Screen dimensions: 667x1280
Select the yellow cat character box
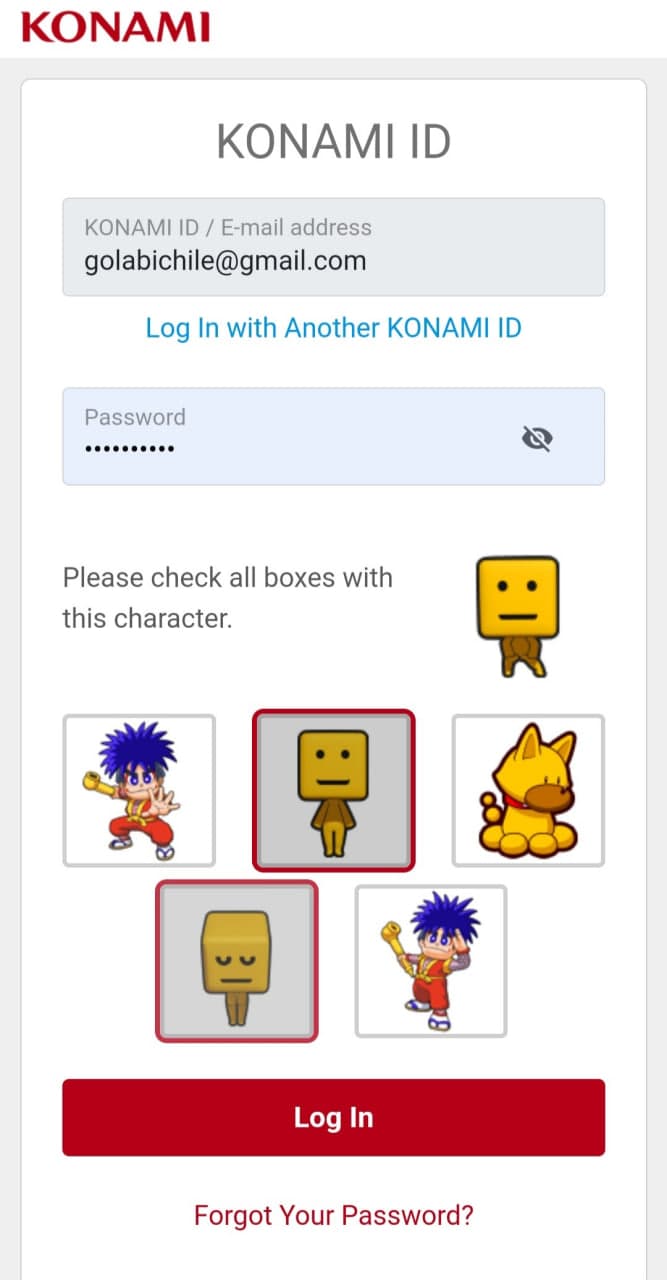pyautogui.click(x=528, y=790)
